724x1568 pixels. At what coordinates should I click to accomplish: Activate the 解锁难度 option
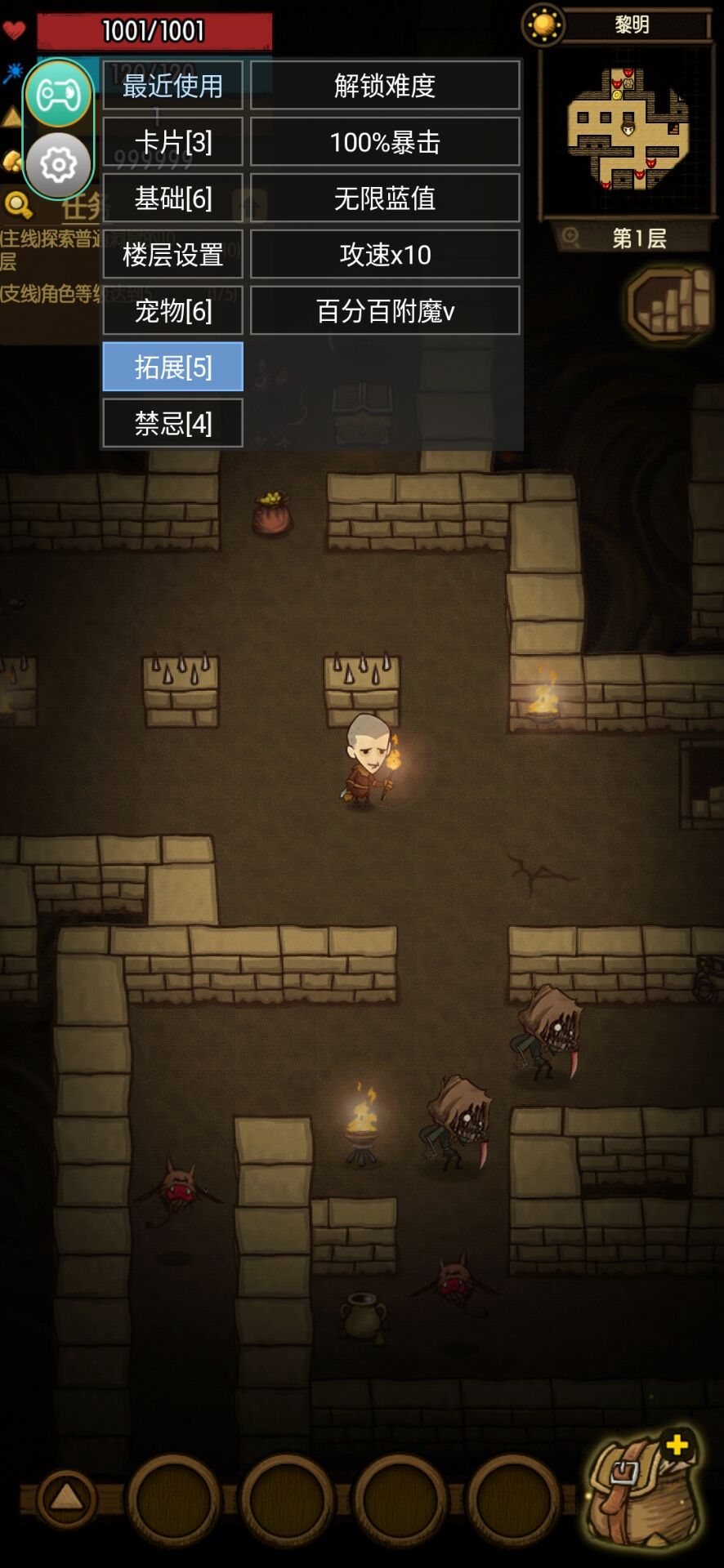tap(385, 86)
